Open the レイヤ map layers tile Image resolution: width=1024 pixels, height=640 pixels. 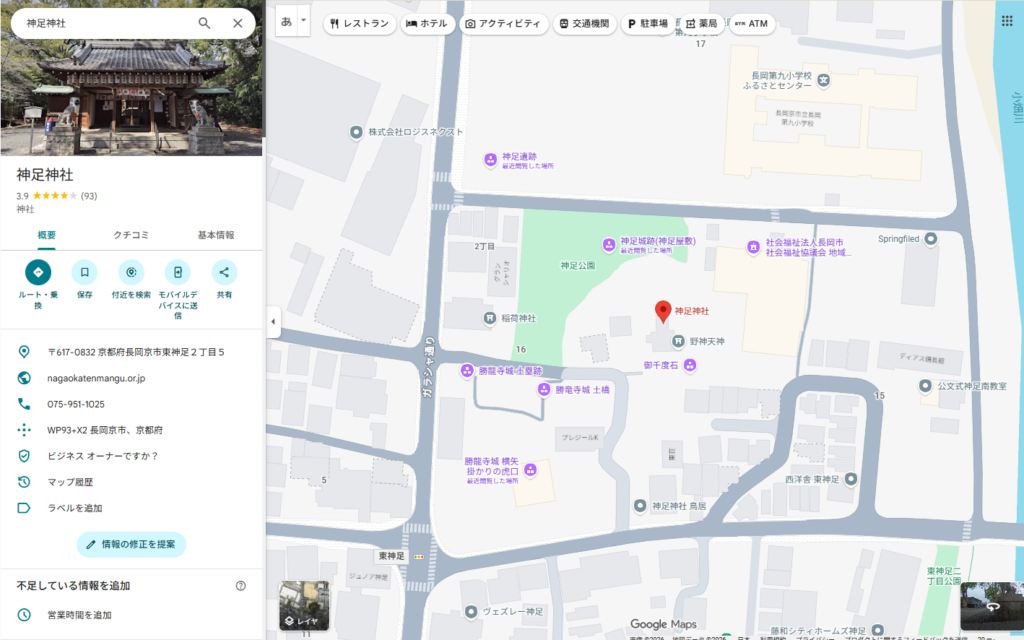304,606
